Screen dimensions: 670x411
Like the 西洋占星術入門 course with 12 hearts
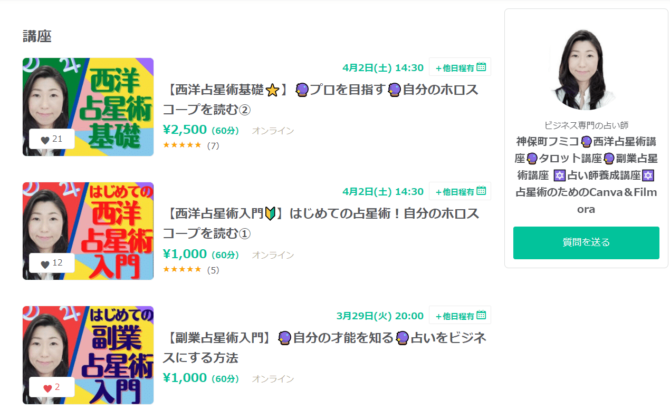[51, 264]
